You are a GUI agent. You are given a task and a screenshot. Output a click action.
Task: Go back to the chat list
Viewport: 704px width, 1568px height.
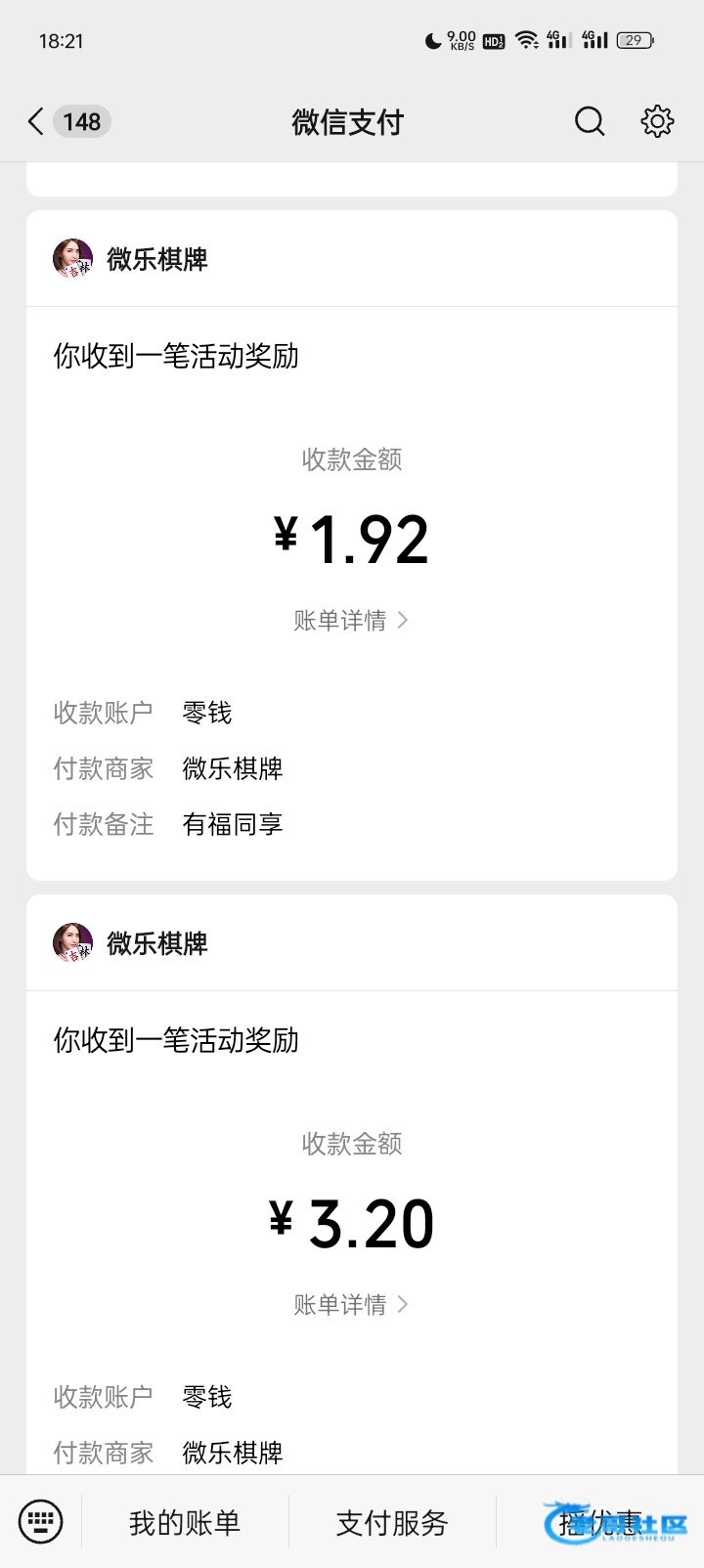coord(37,122)
